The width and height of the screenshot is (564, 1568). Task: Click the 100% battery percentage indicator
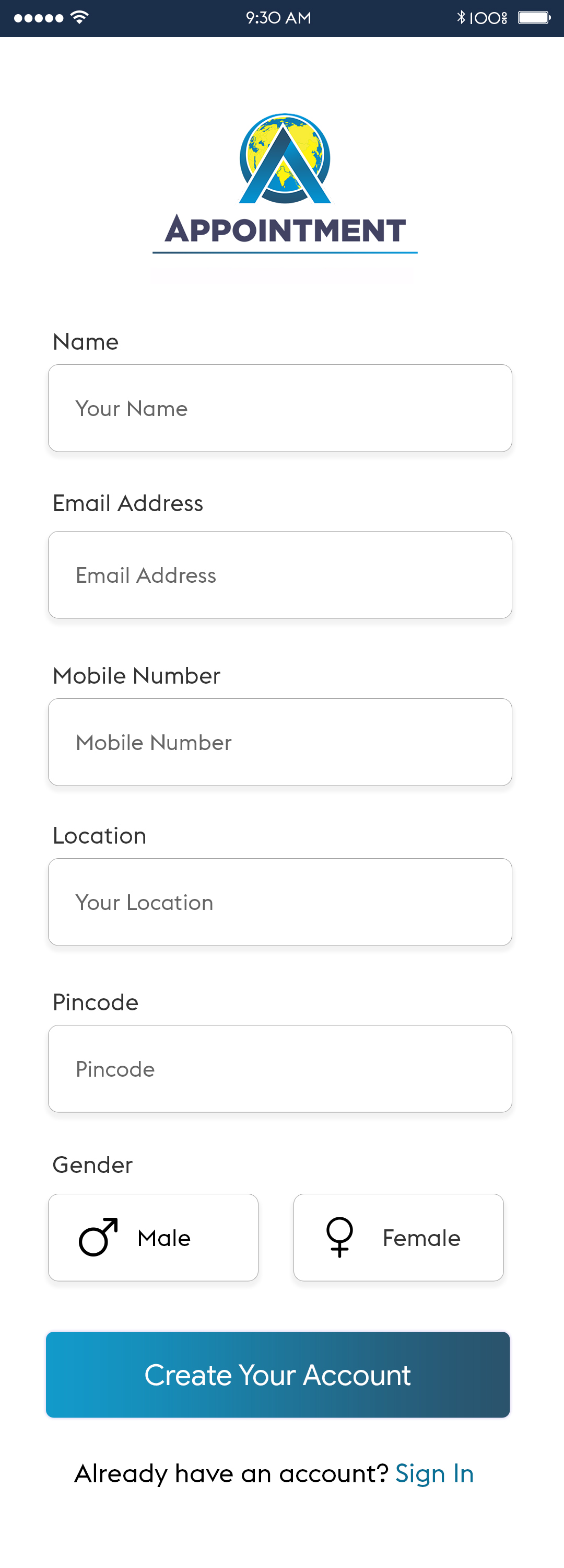coord(487,18)
